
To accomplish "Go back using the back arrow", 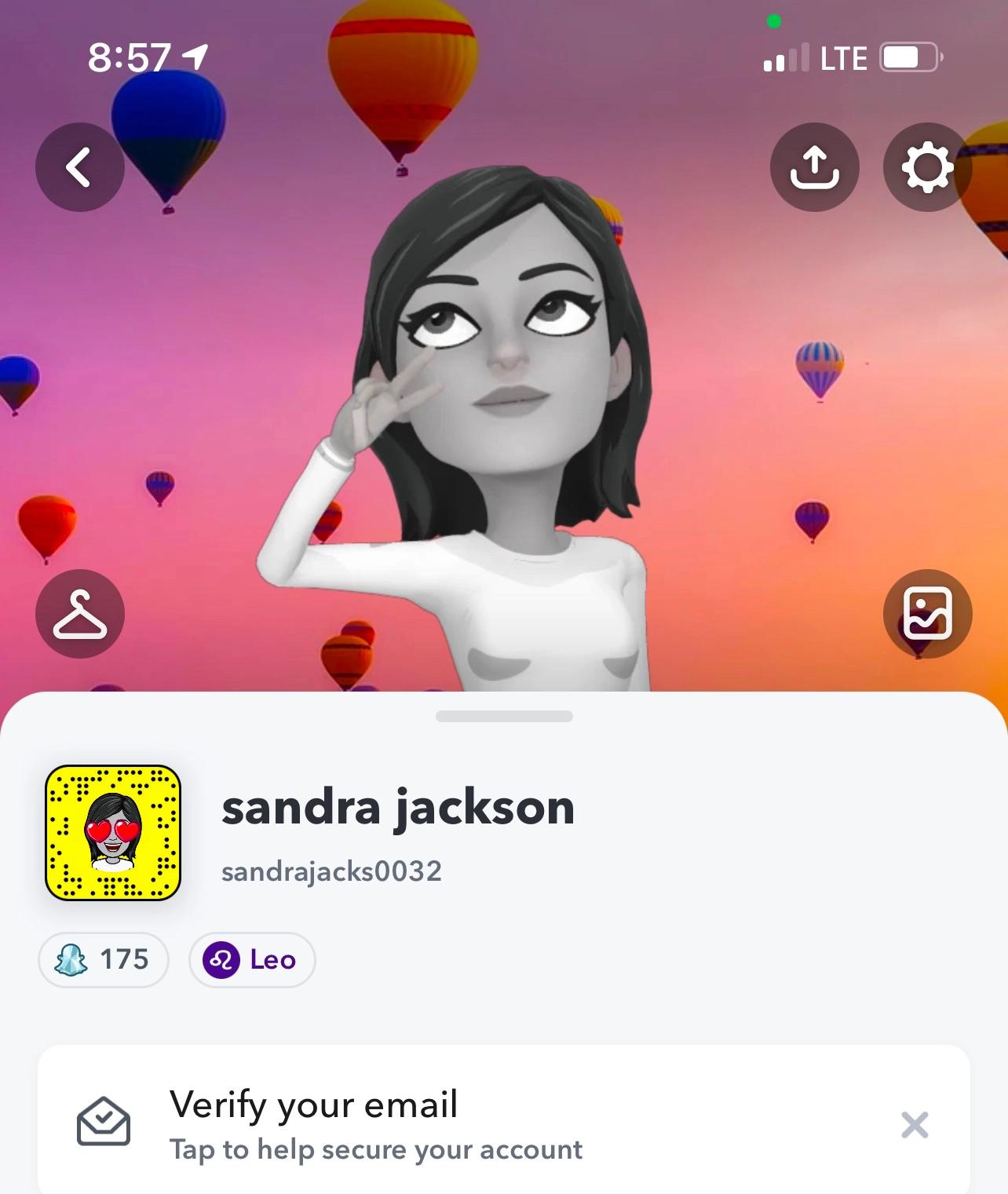I will click(79, 167).
